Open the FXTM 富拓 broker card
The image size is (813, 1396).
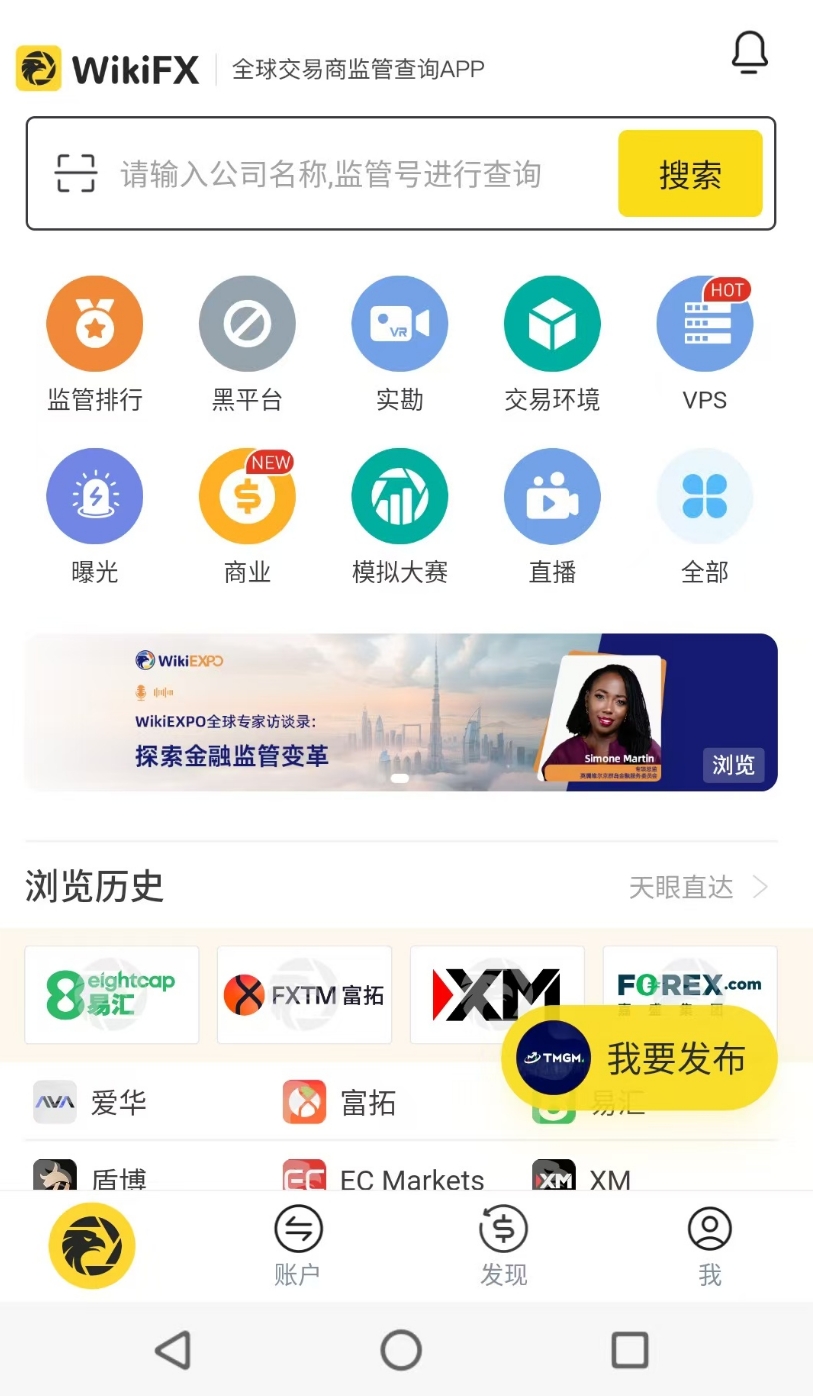(304, 993)
